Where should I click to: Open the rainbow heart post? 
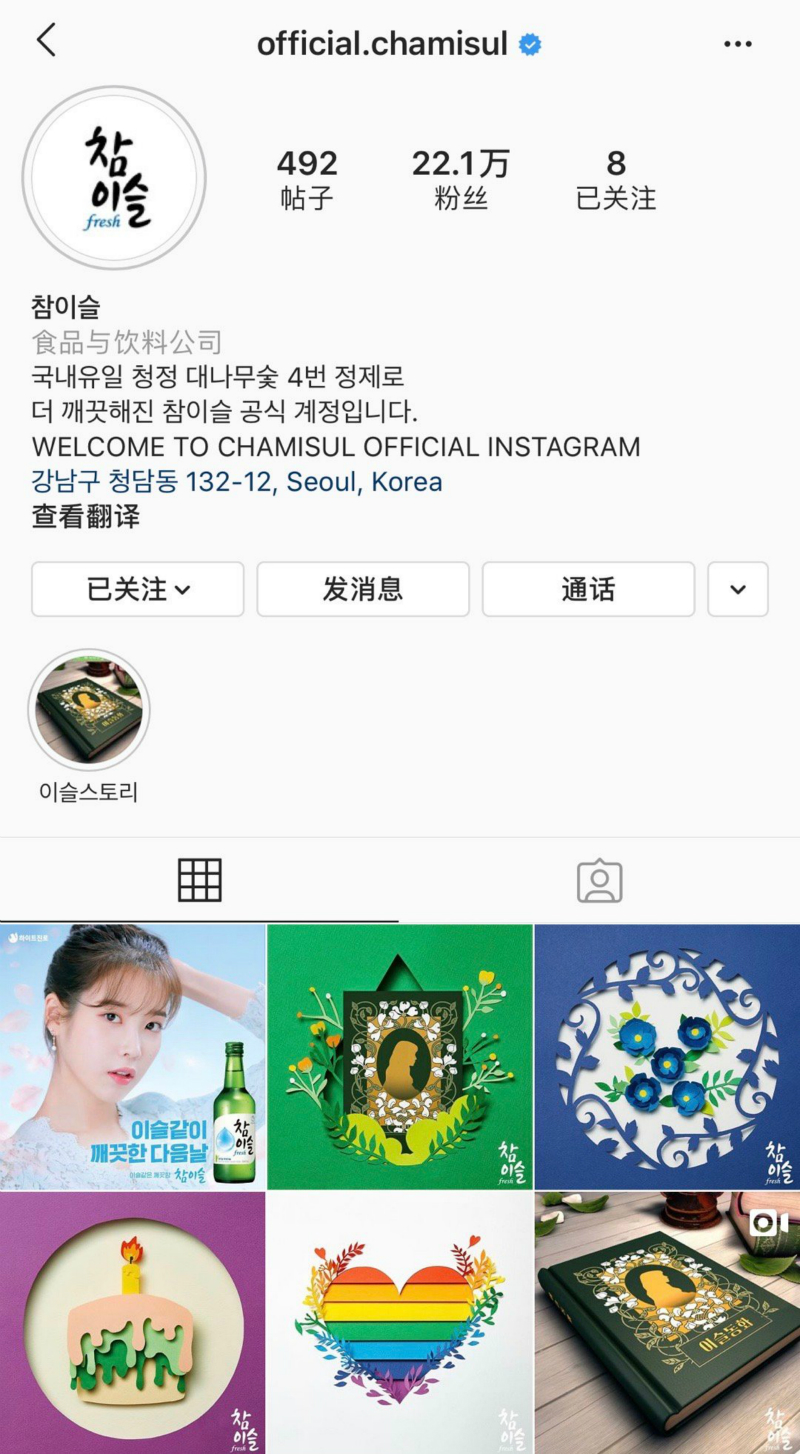[x=400, y=1322]
